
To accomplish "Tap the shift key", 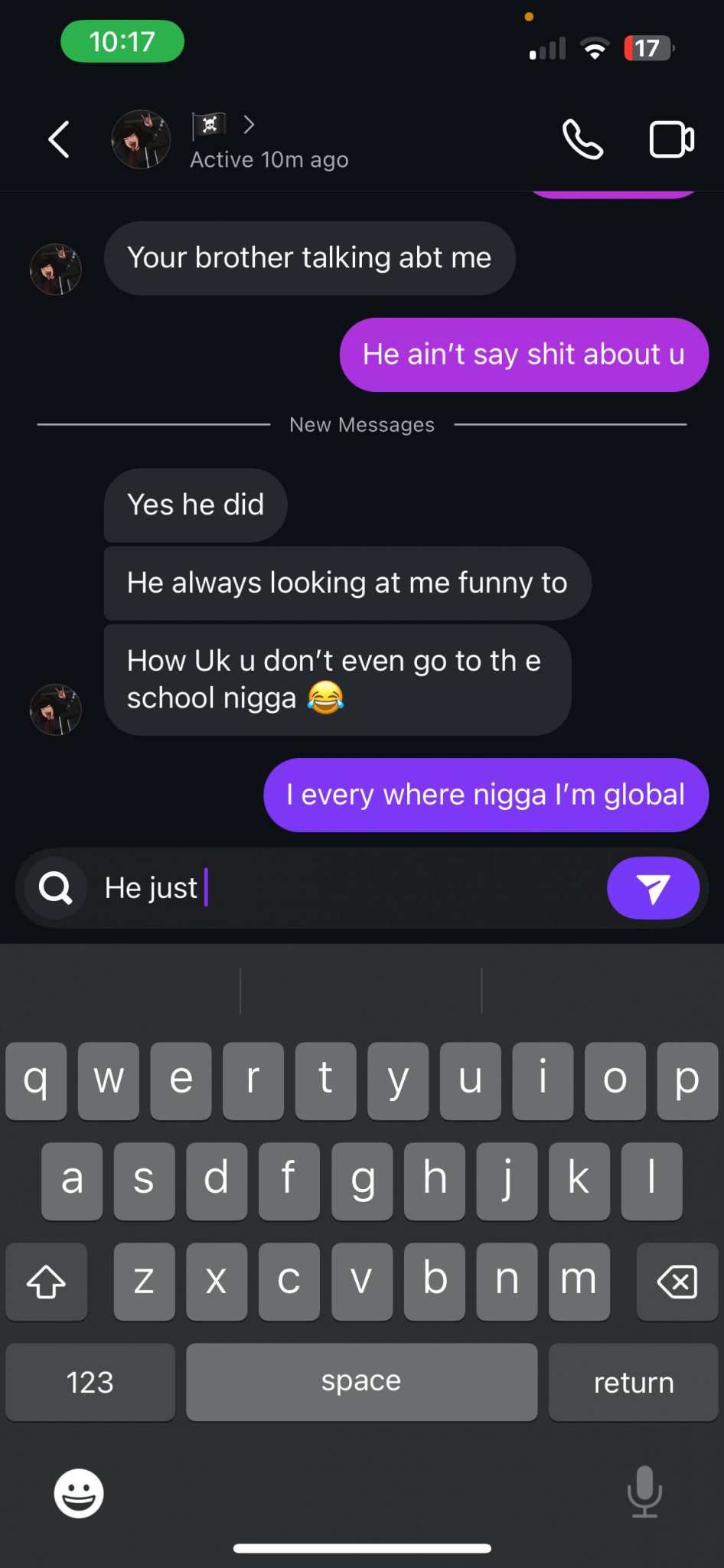I will [x=47, y=1282].
